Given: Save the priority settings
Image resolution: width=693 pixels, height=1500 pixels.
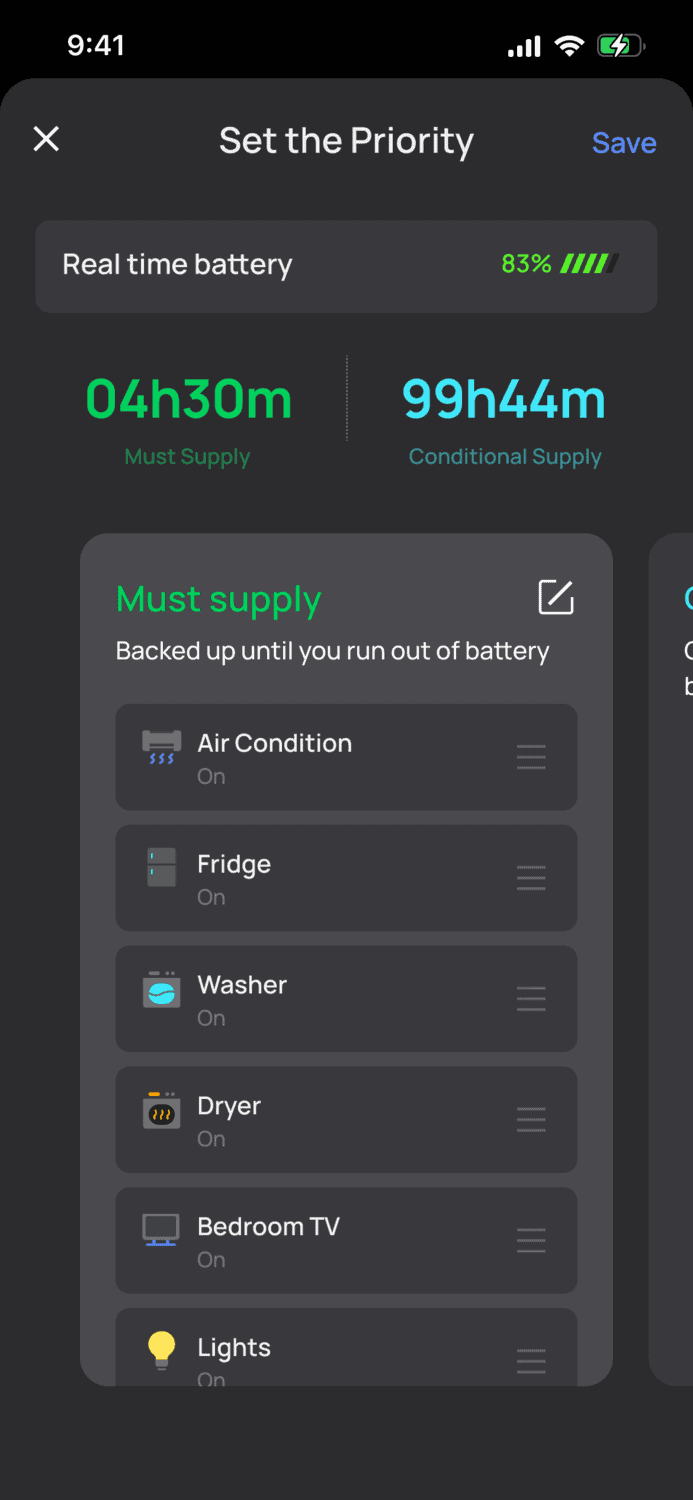Looking at the screenshot, I should coord(623,143).
